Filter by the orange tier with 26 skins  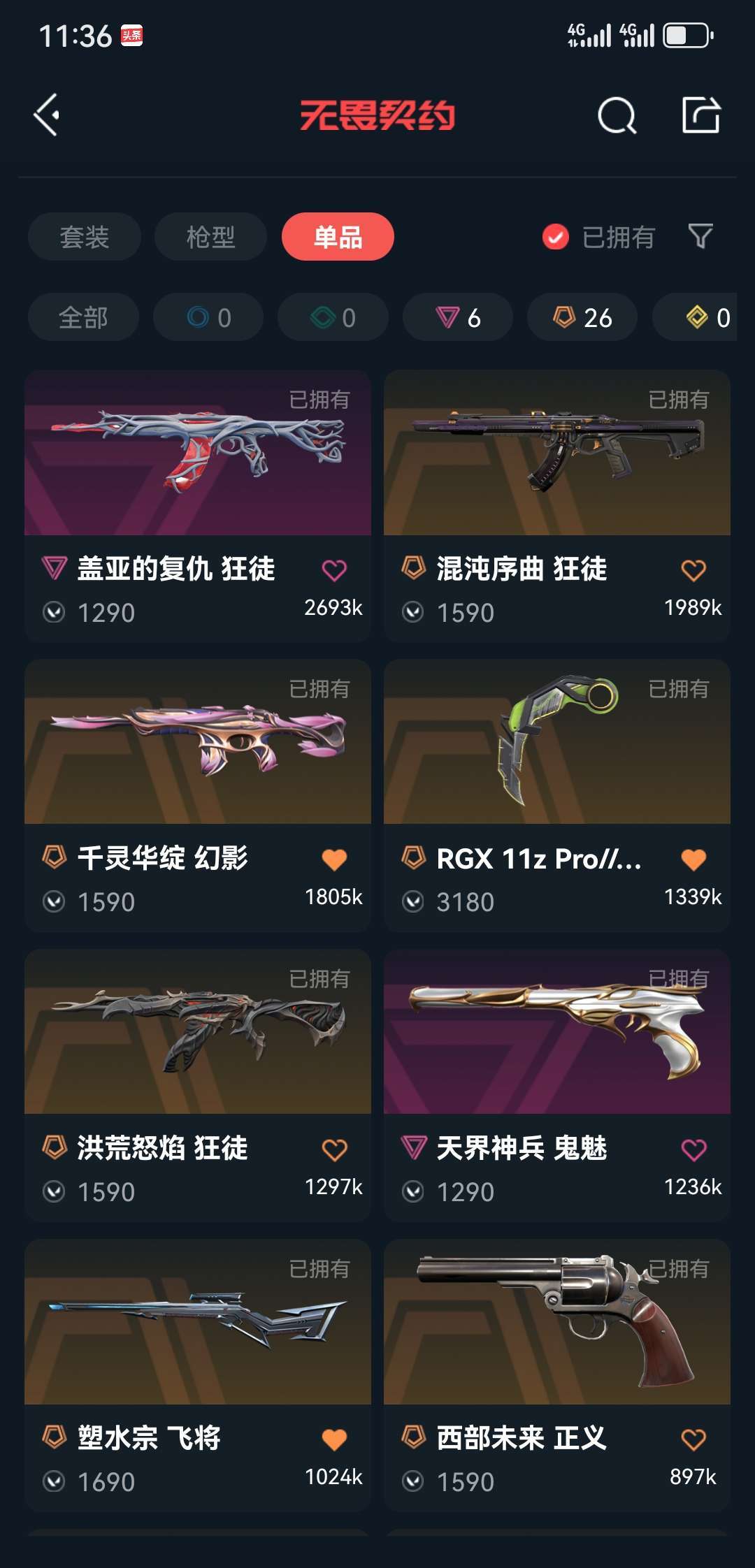tap(582, 317)
